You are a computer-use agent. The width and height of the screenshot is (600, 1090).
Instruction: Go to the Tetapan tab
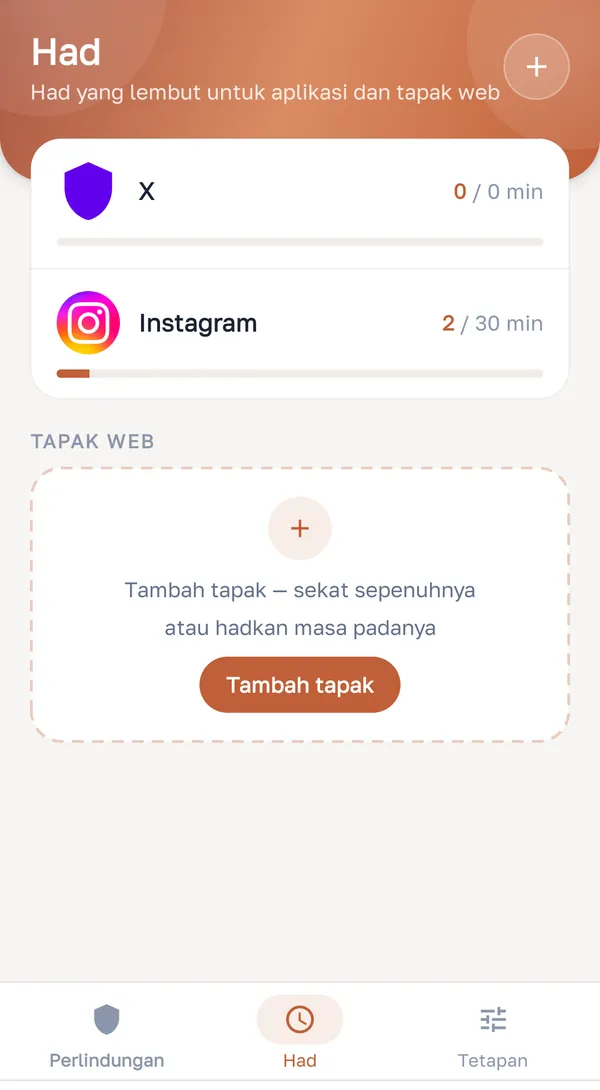coord(493,1032)
